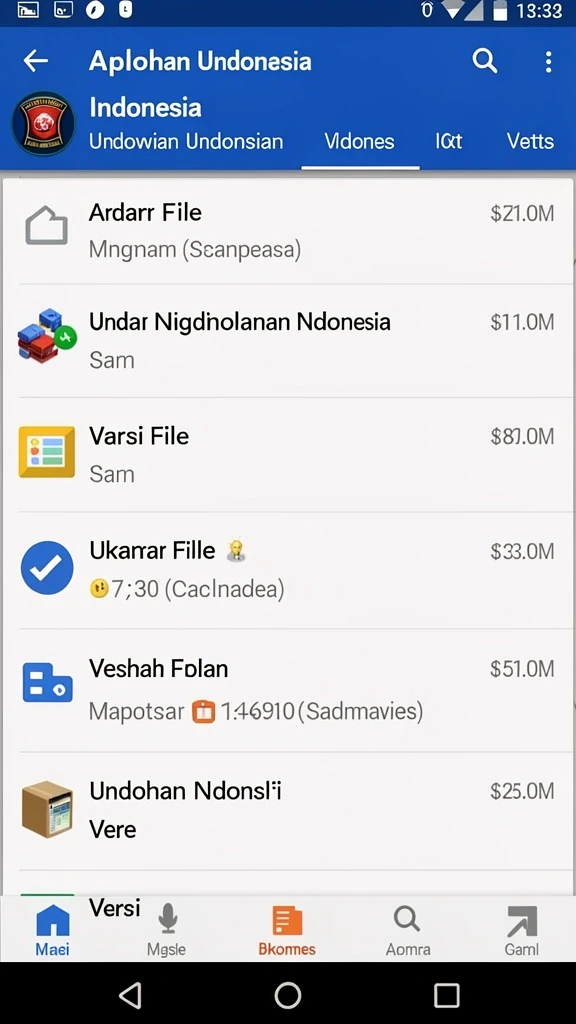Open Undar Nigdnolanan Ndonesia entry
This screenshot has height=1024, width=576.
point(288,340)
